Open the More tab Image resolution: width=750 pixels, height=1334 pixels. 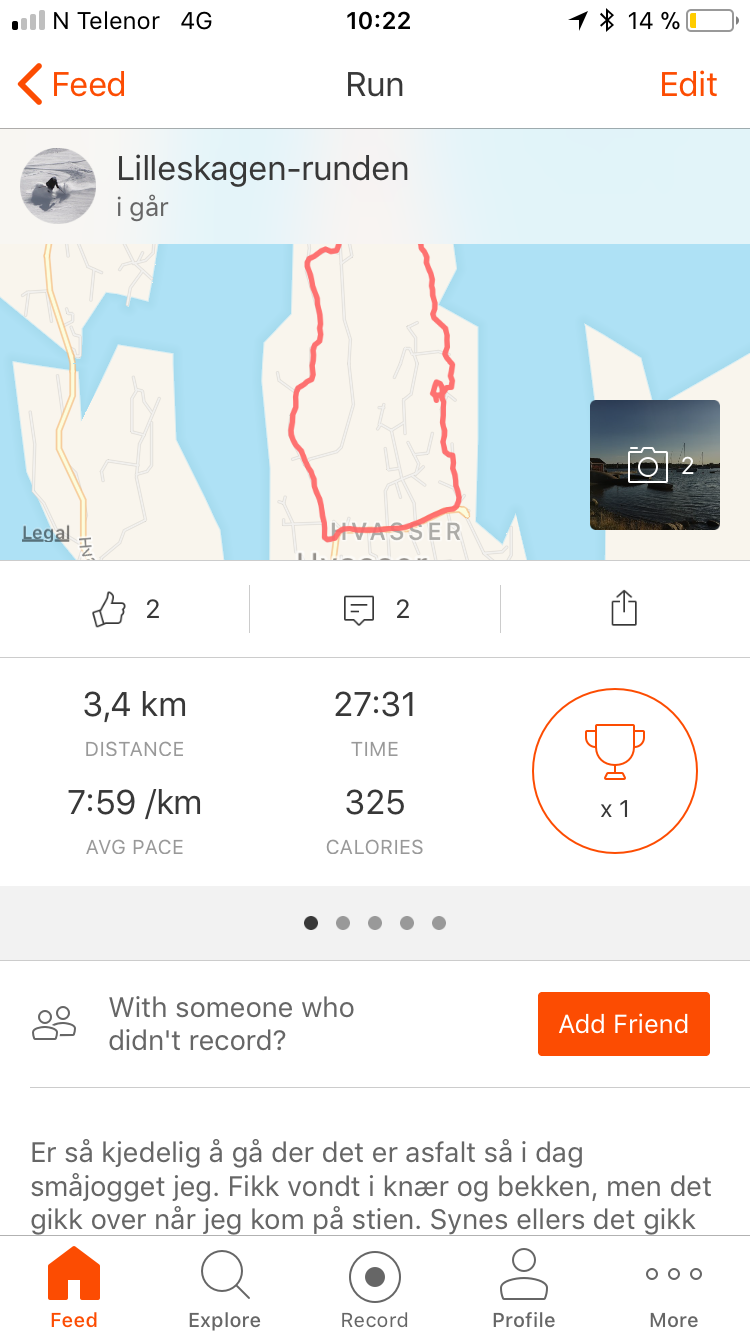click(673, 1290)
